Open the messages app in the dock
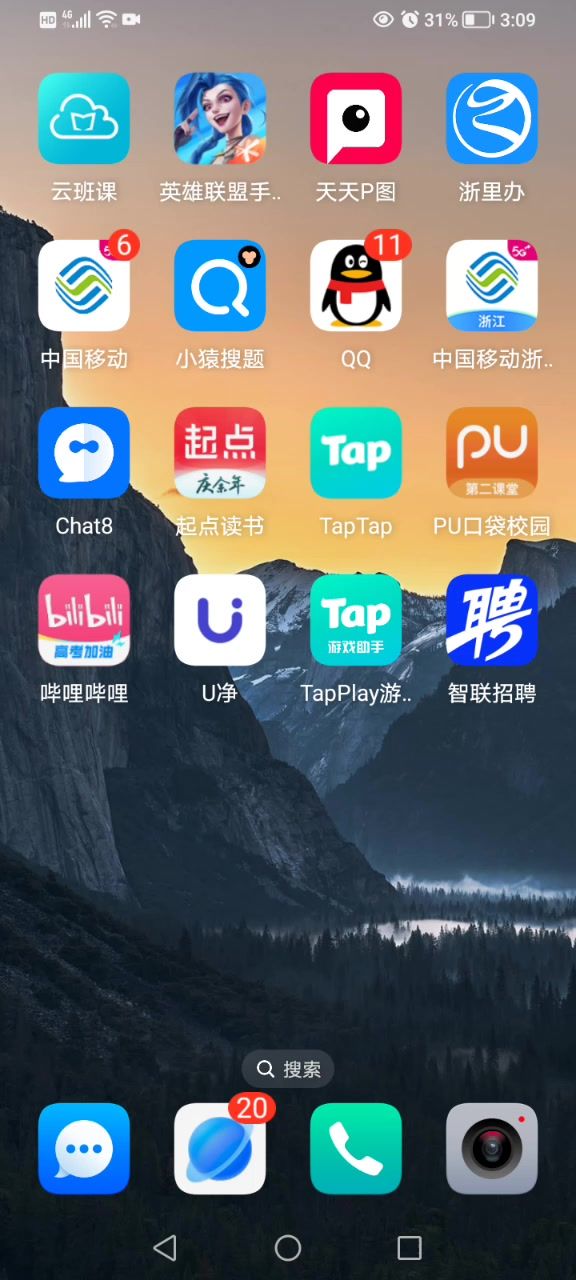The image size is (576, 1280). [x=84, y=1149]
